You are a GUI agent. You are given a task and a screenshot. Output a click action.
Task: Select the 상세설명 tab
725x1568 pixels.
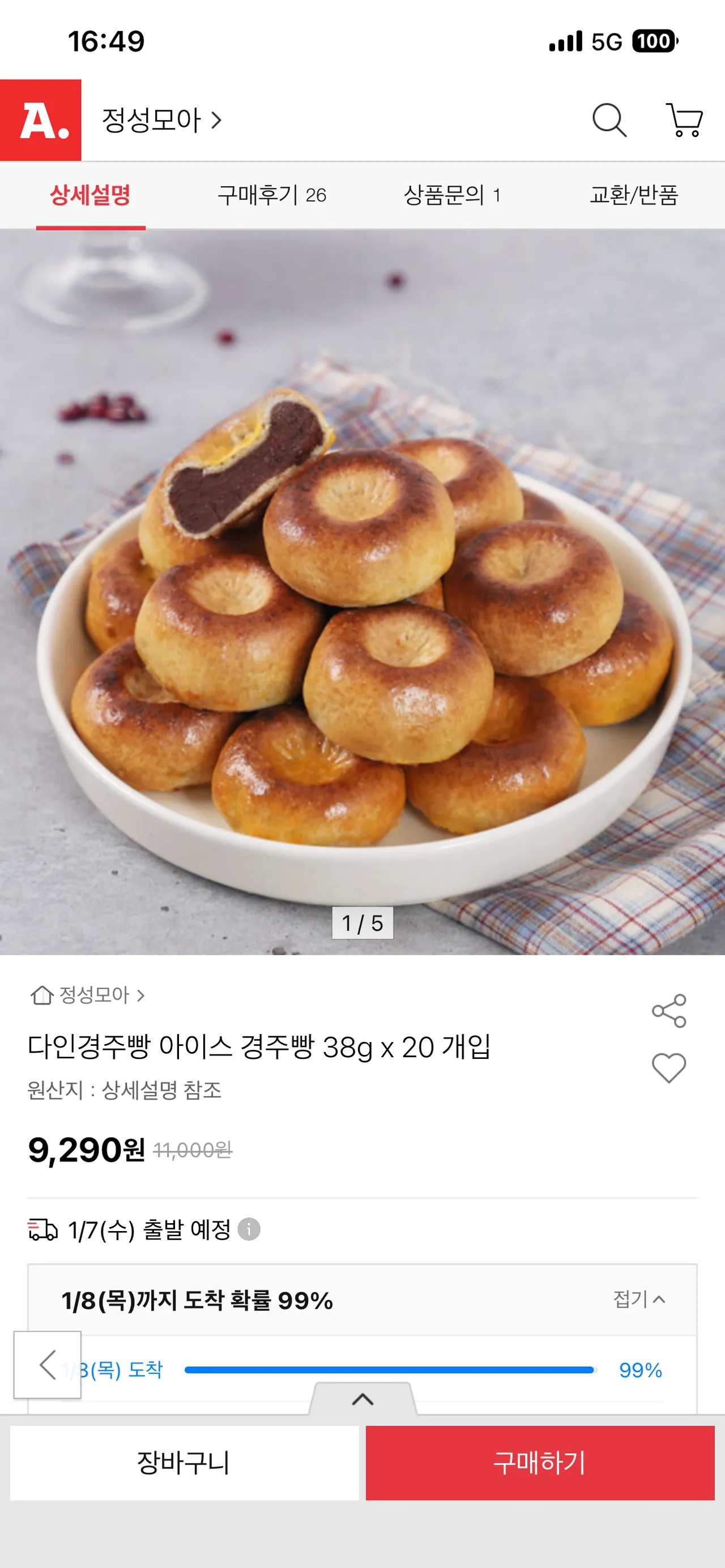coord(90,195)
